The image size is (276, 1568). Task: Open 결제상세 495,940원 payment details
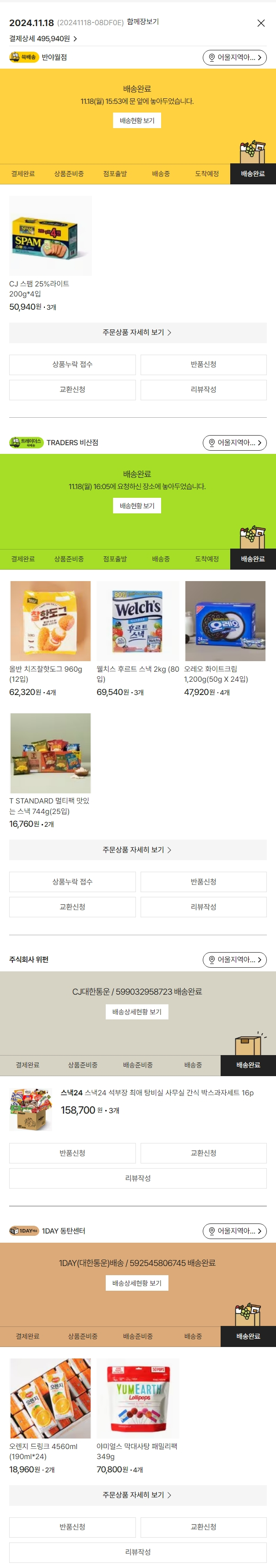point(43,38)
